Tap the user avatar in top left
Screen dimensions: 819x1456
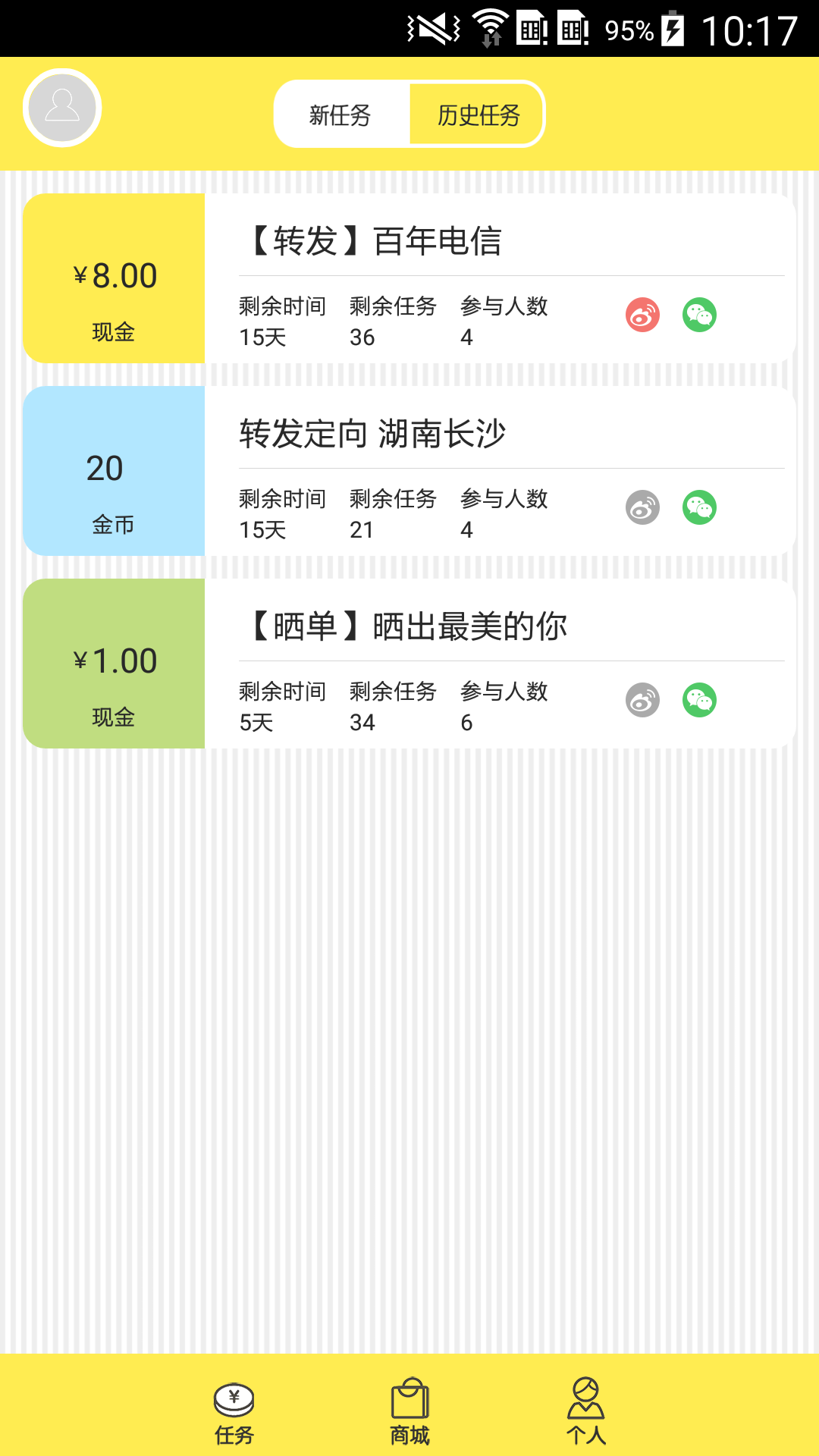coord(61,107)
